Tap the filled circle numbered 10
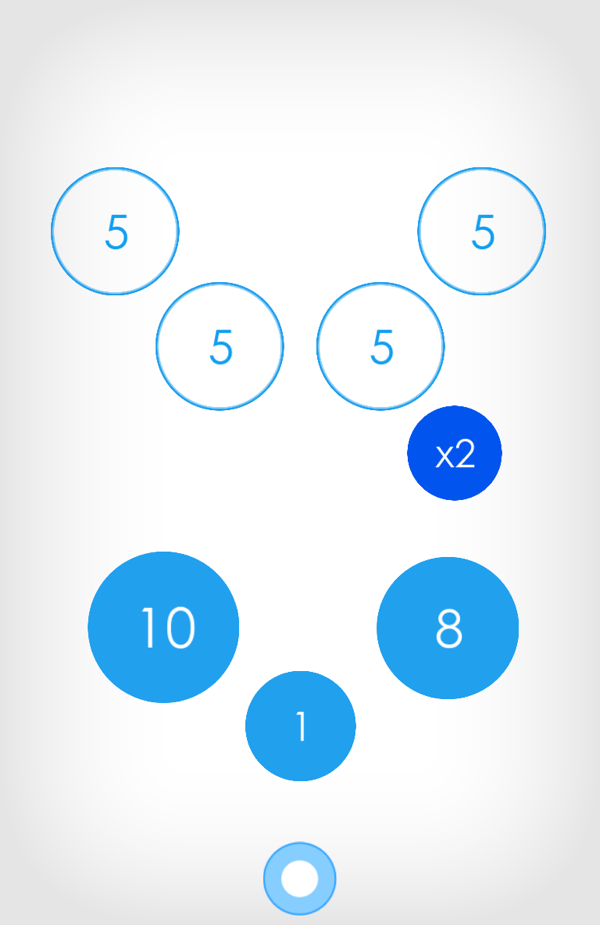 pos(163,627)
